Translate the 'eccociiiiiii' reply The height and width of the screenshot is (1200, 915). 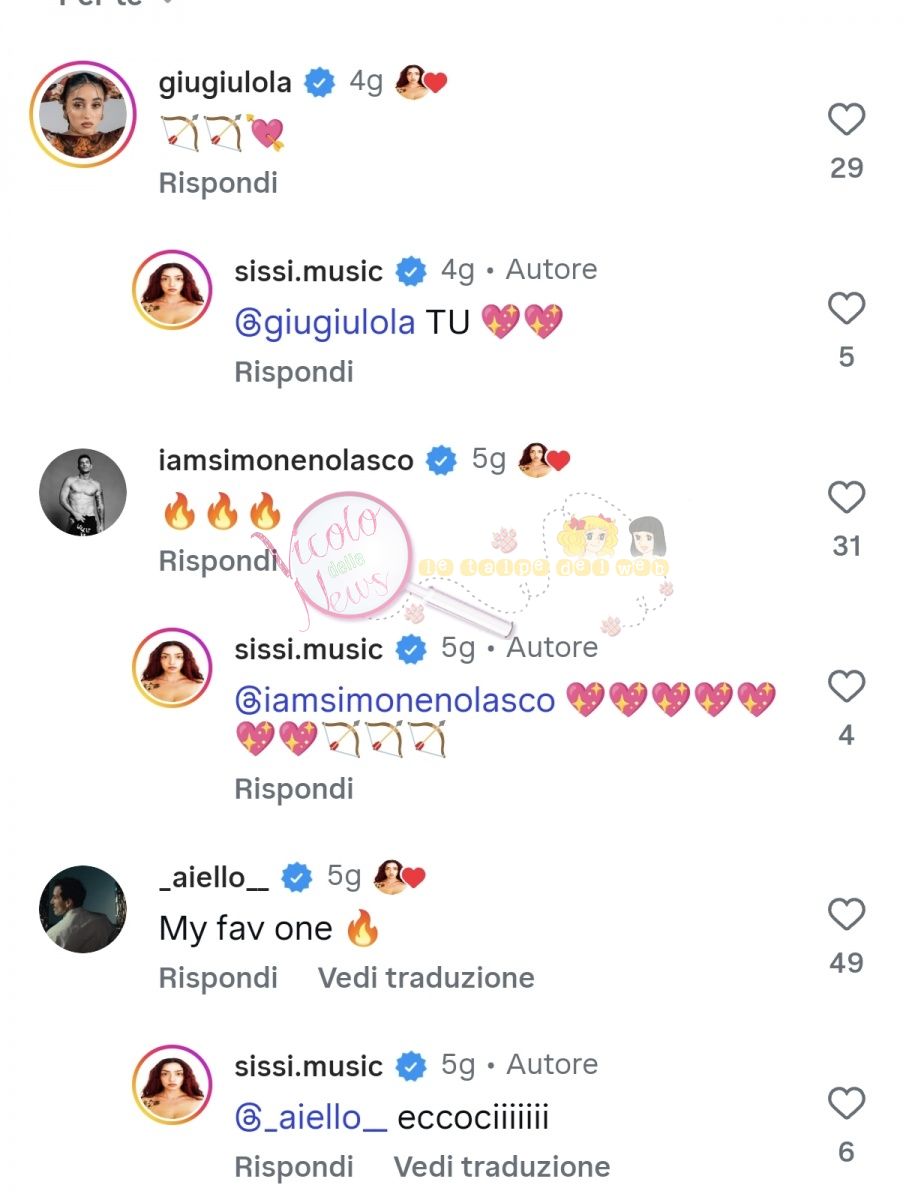click(501, 1166)
